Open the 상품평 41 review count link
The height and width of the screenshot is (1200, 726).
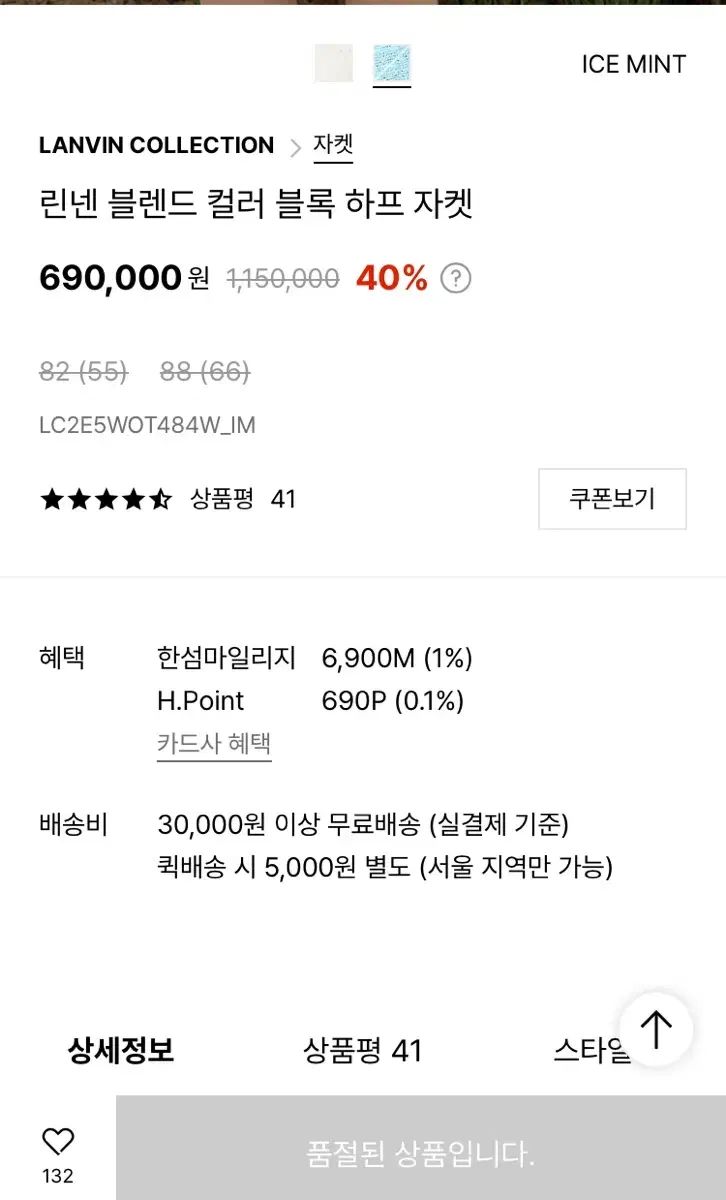238,499
